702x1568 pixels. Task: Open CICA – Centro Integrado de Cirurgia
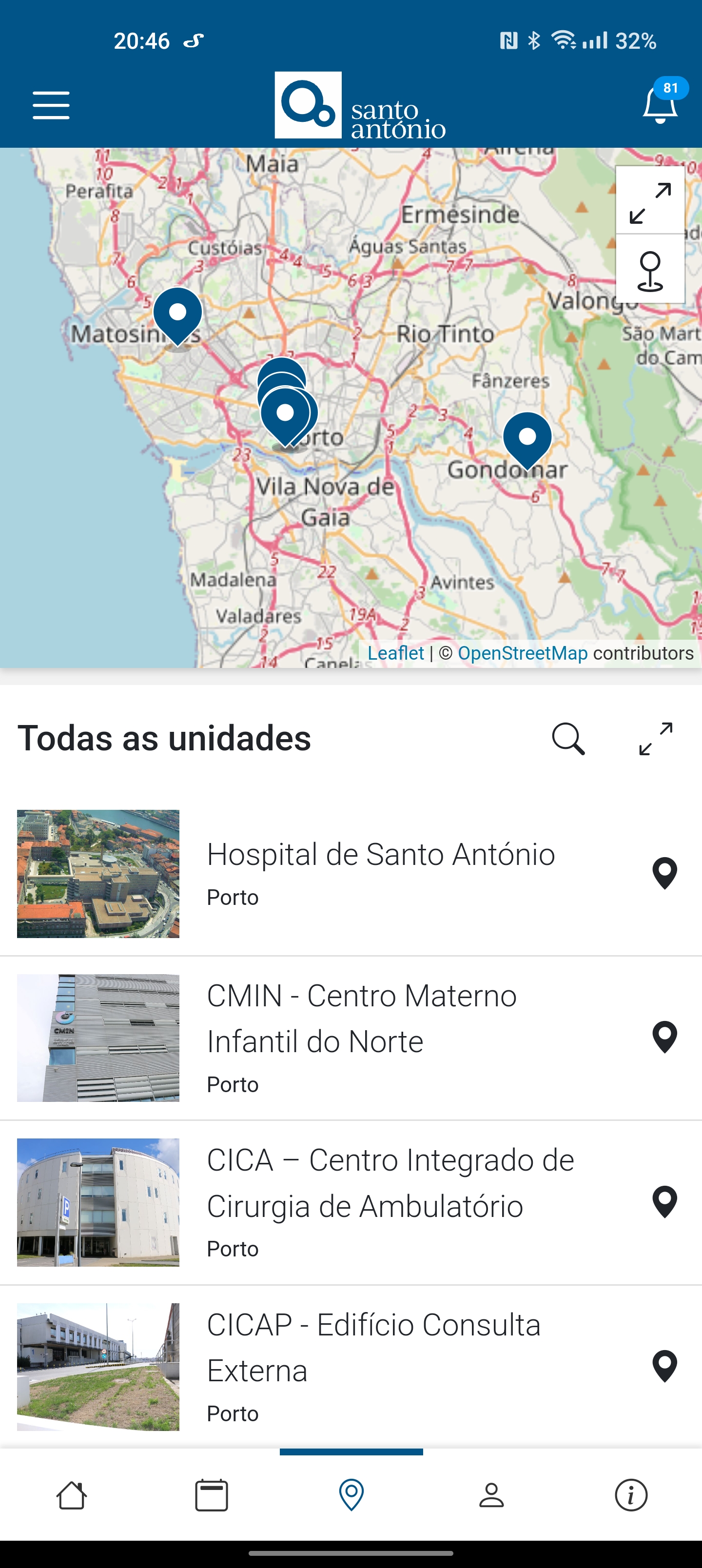tap(390, 1183)
